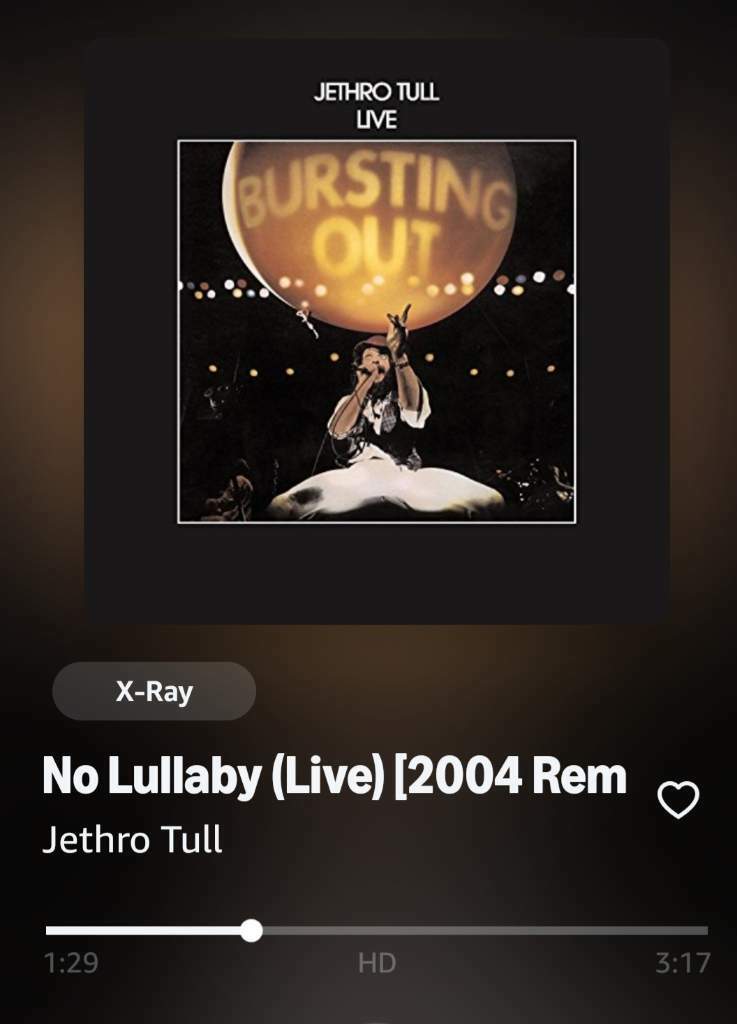Like No Lullaby with the heart icon
Image resolution: width=737 pixels, height=1024 pixels.
678,799
